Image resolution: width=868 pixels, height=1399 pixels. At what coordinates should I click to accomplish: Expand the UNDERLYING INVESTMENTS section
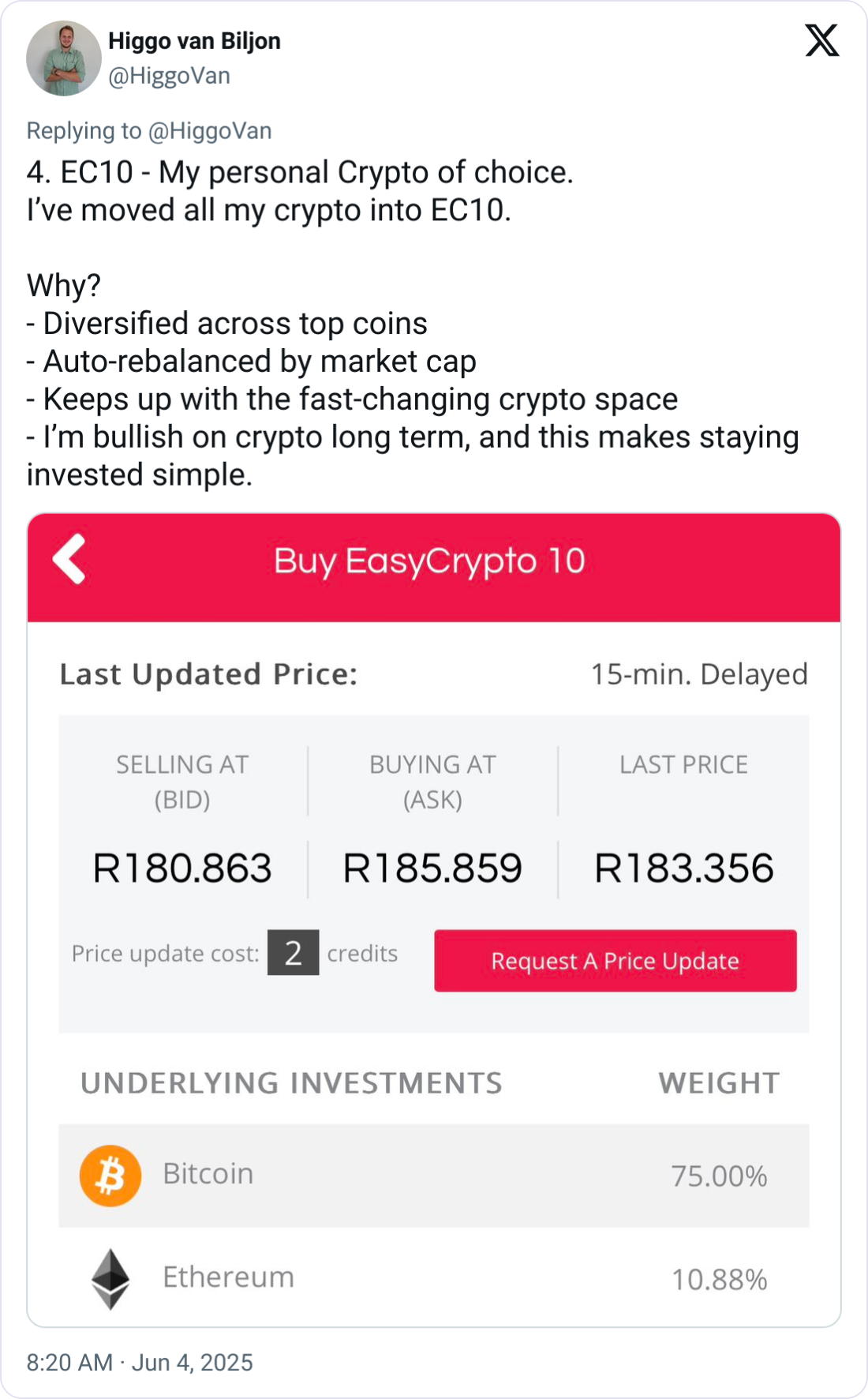(291, 1082)
